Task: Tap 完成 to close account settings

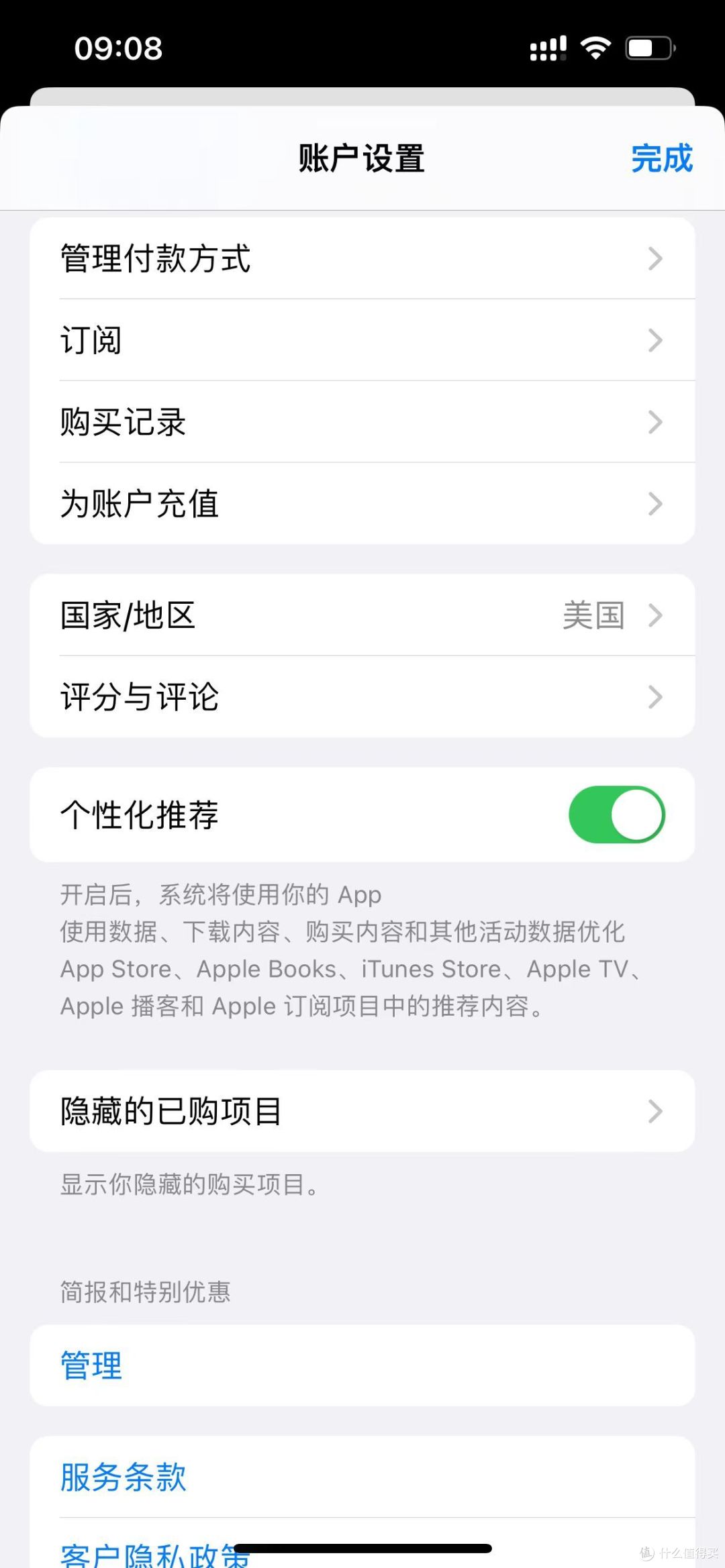Action: pyautogui.click(x=661, y=159)
